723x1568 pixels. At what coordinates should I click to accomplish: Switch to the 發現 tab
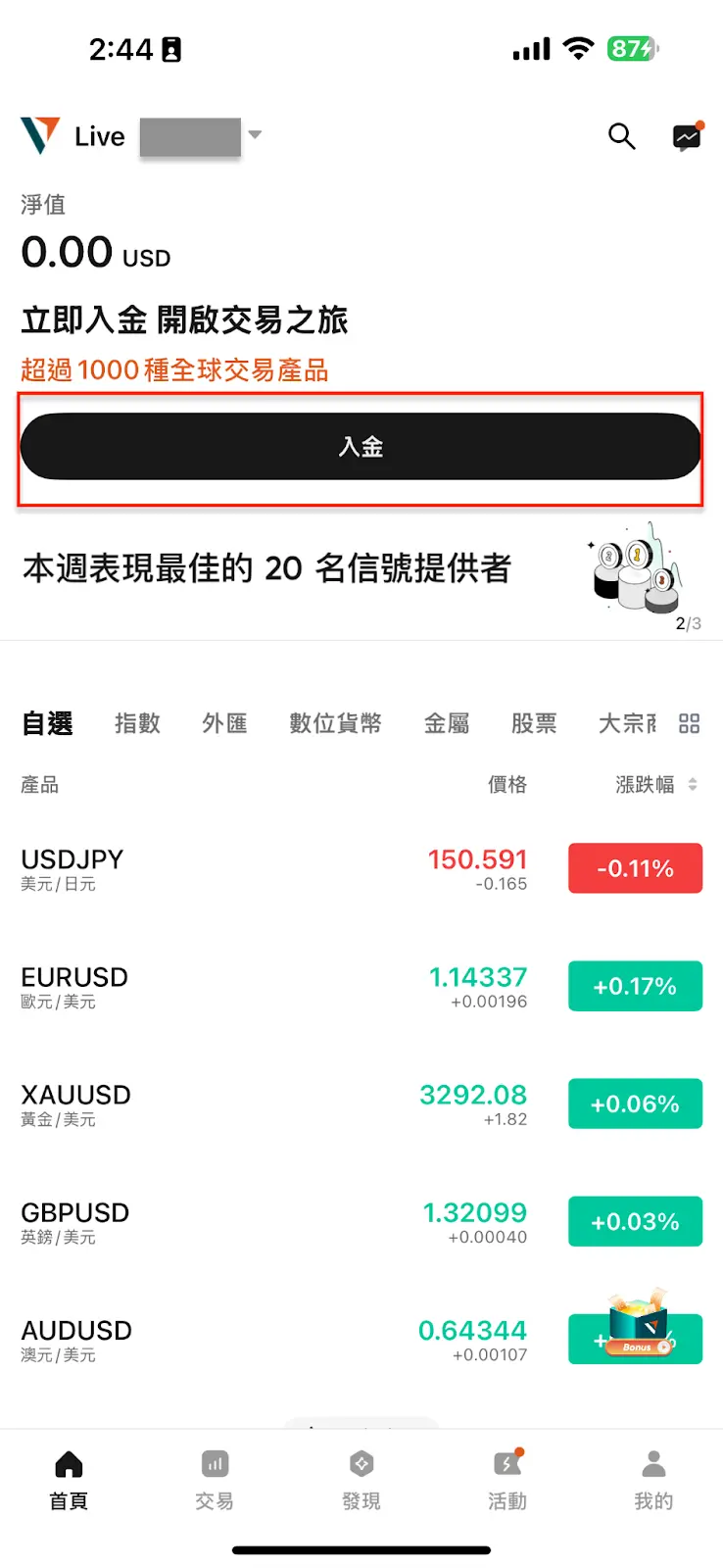point(361,1479)
